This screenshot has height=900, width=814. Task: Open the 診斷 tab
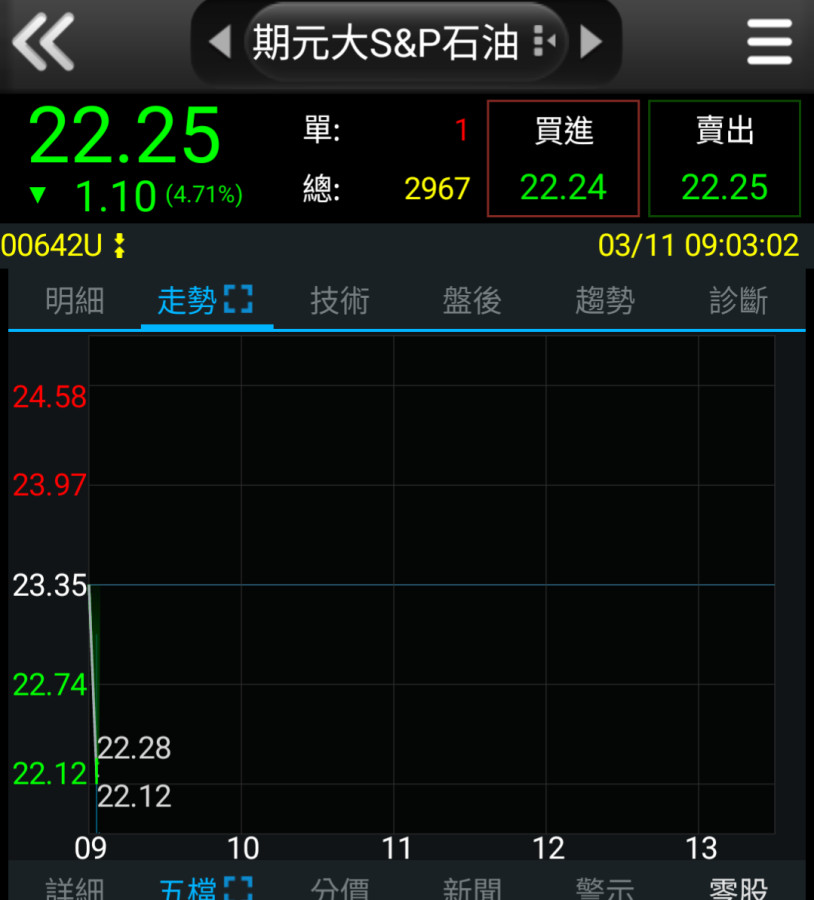coord(738,301)
